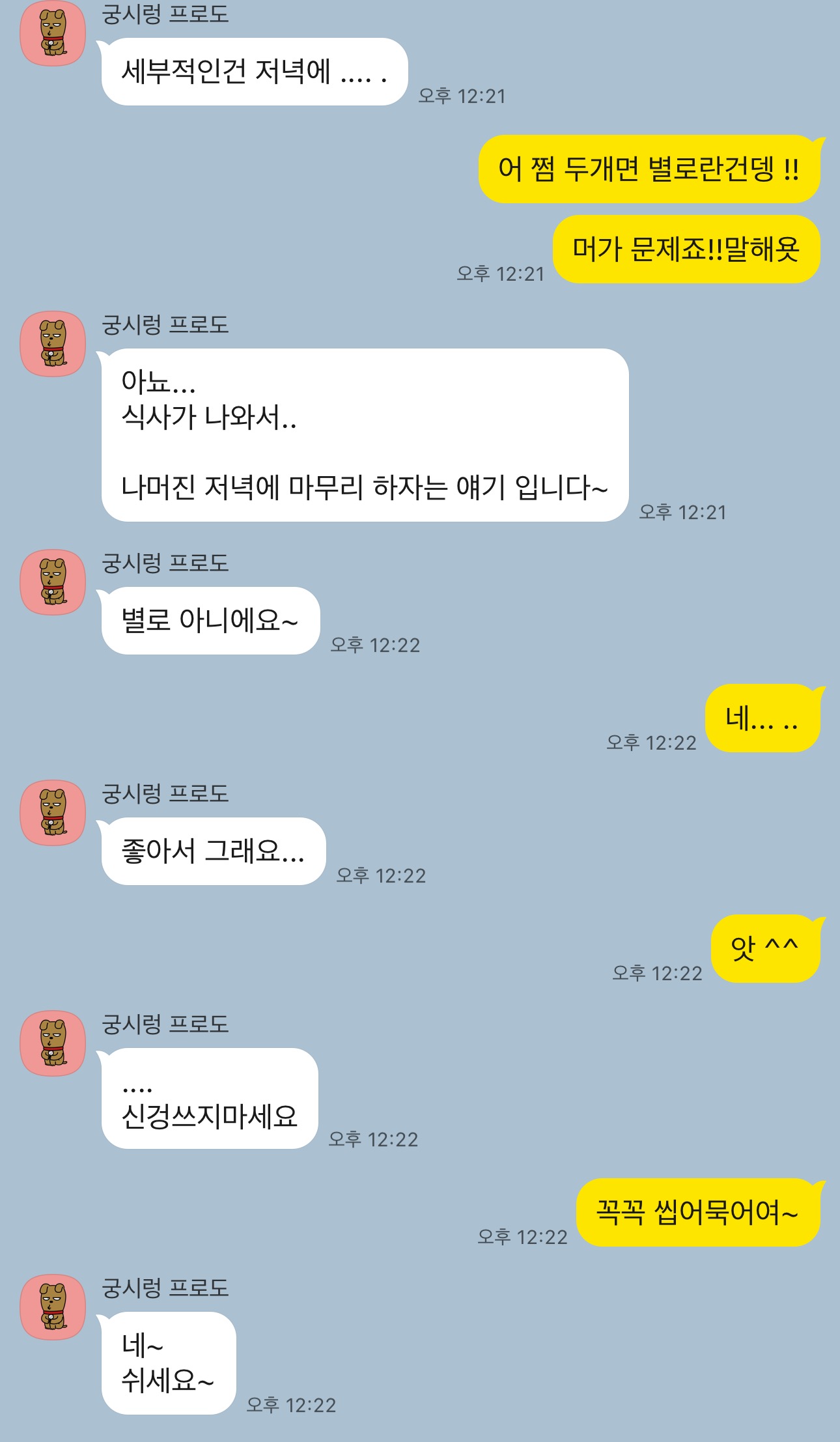Tap sender avatar next to '별로 아니에요~'

pos(53,582)
